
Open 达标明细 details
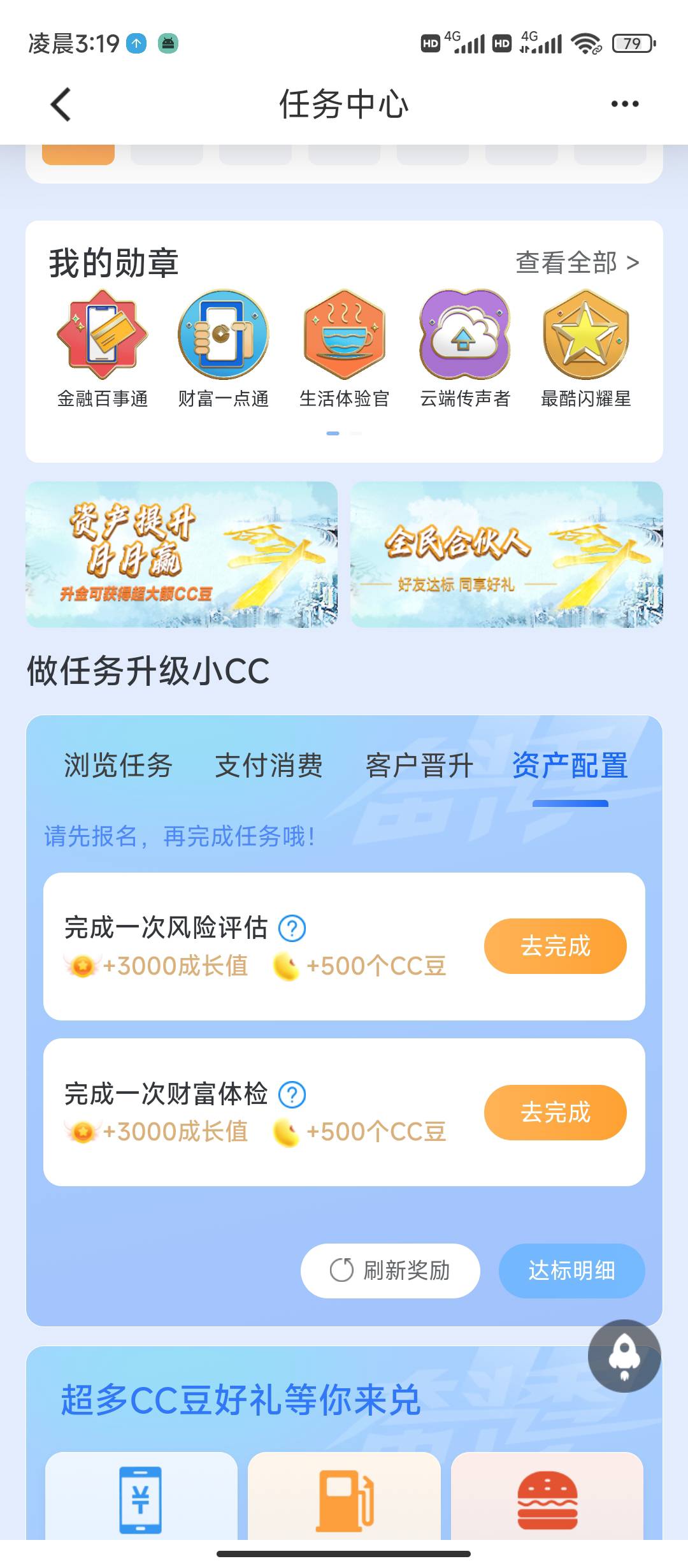571,1270
